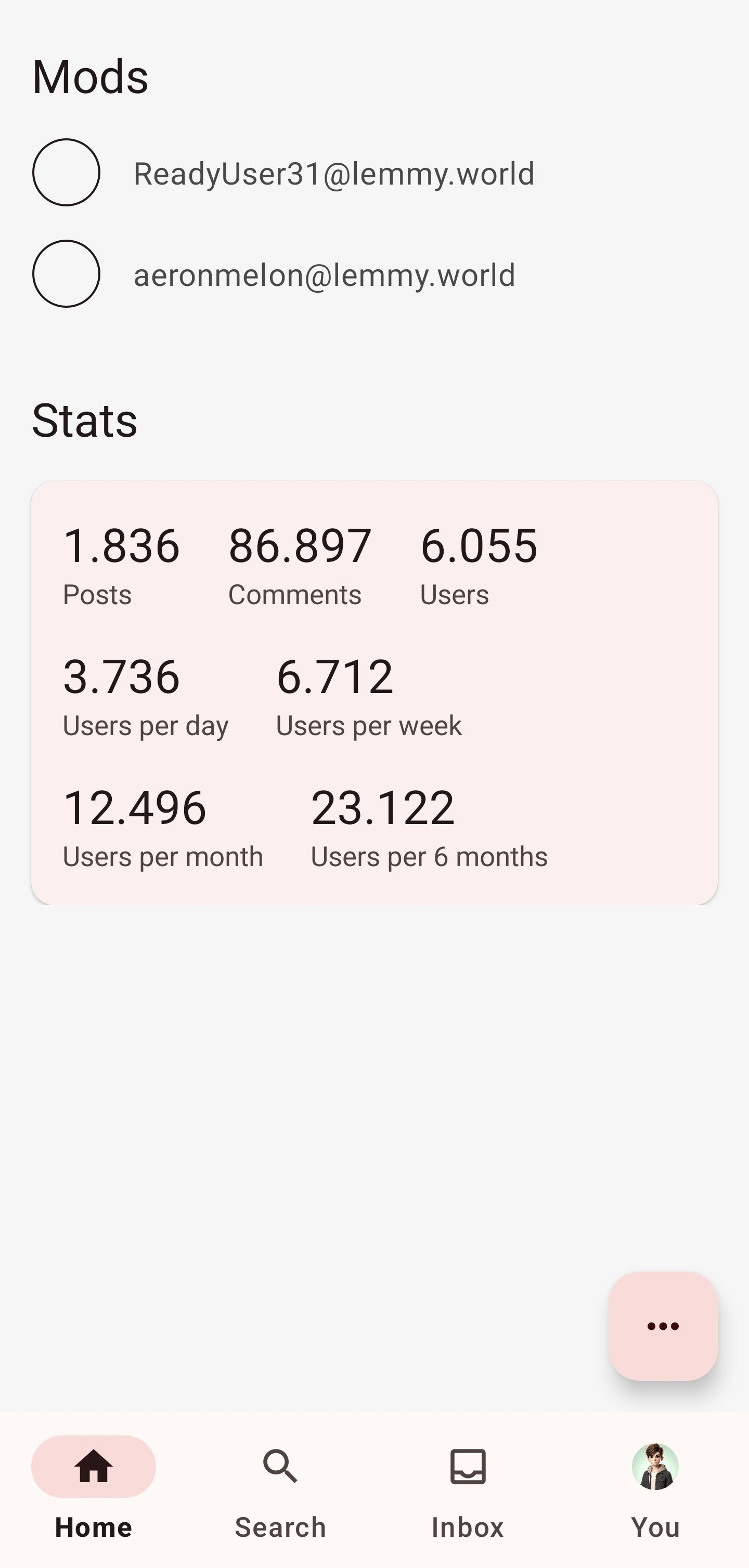The width and height of the screenshot is (749, 1568).
Task: Open moderator aeronmelon@lemmy.world's profile
Action: 374,274
